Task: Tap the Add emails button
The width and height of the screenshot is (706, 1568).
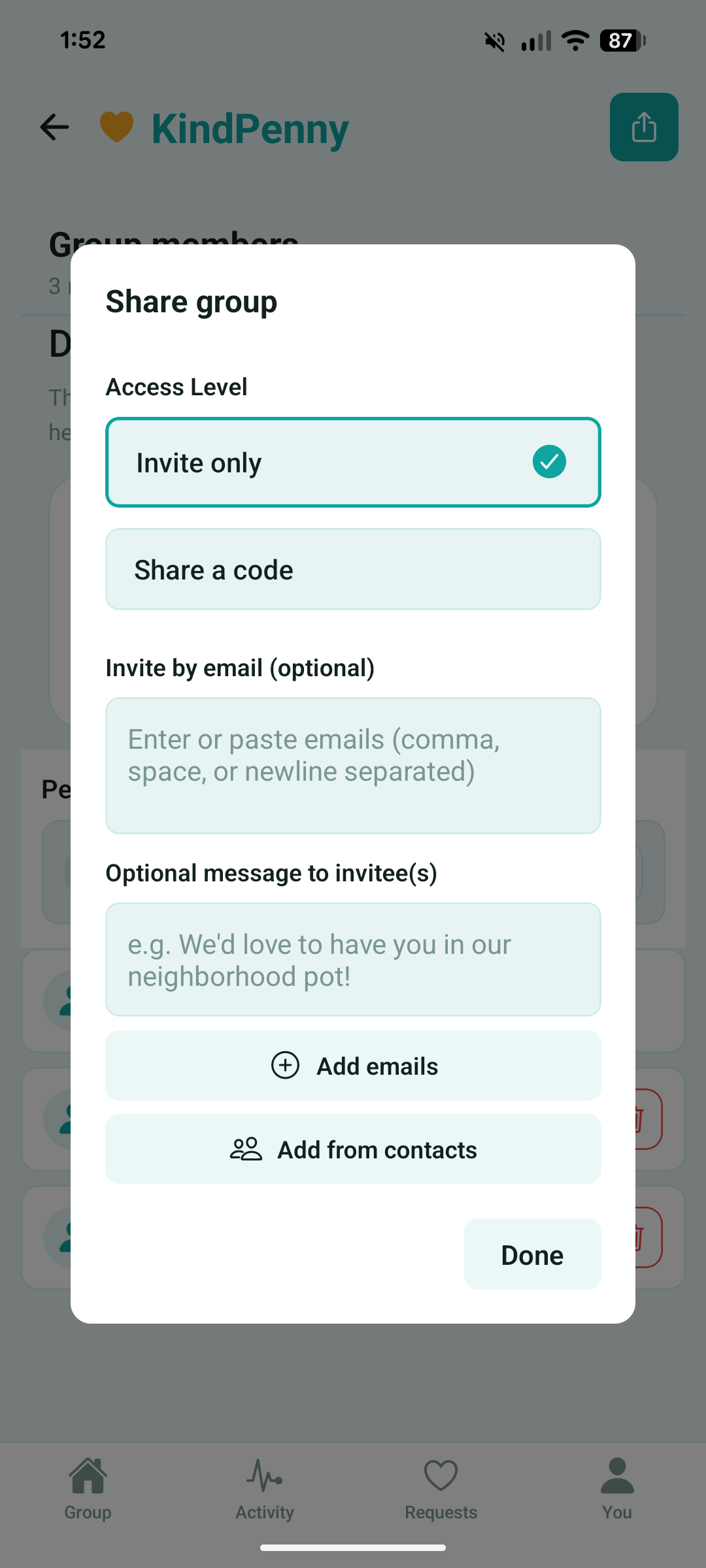Action: (353, 1066)
